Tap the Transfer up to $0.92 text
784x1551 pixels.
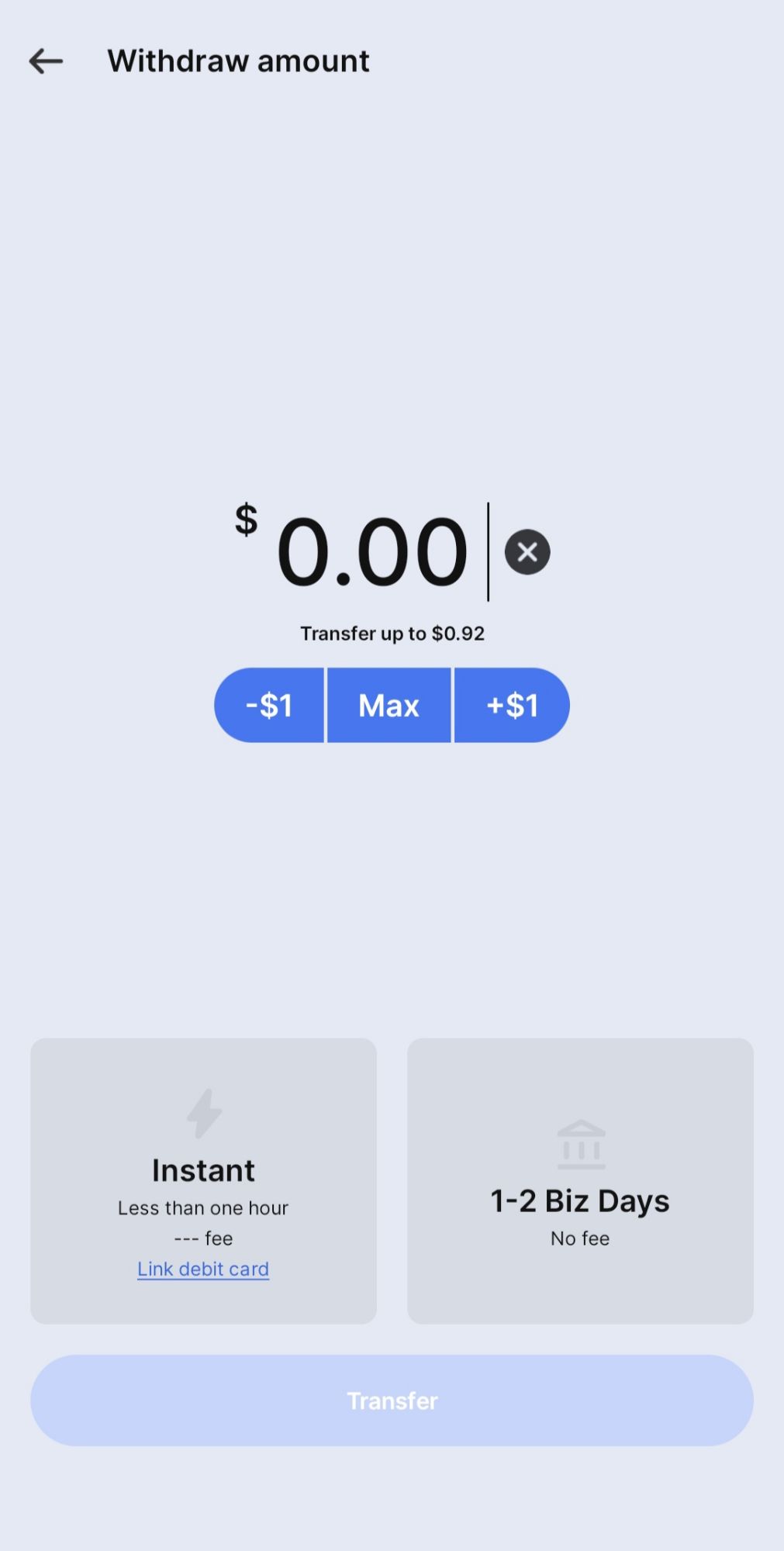(x=392, y=633)
